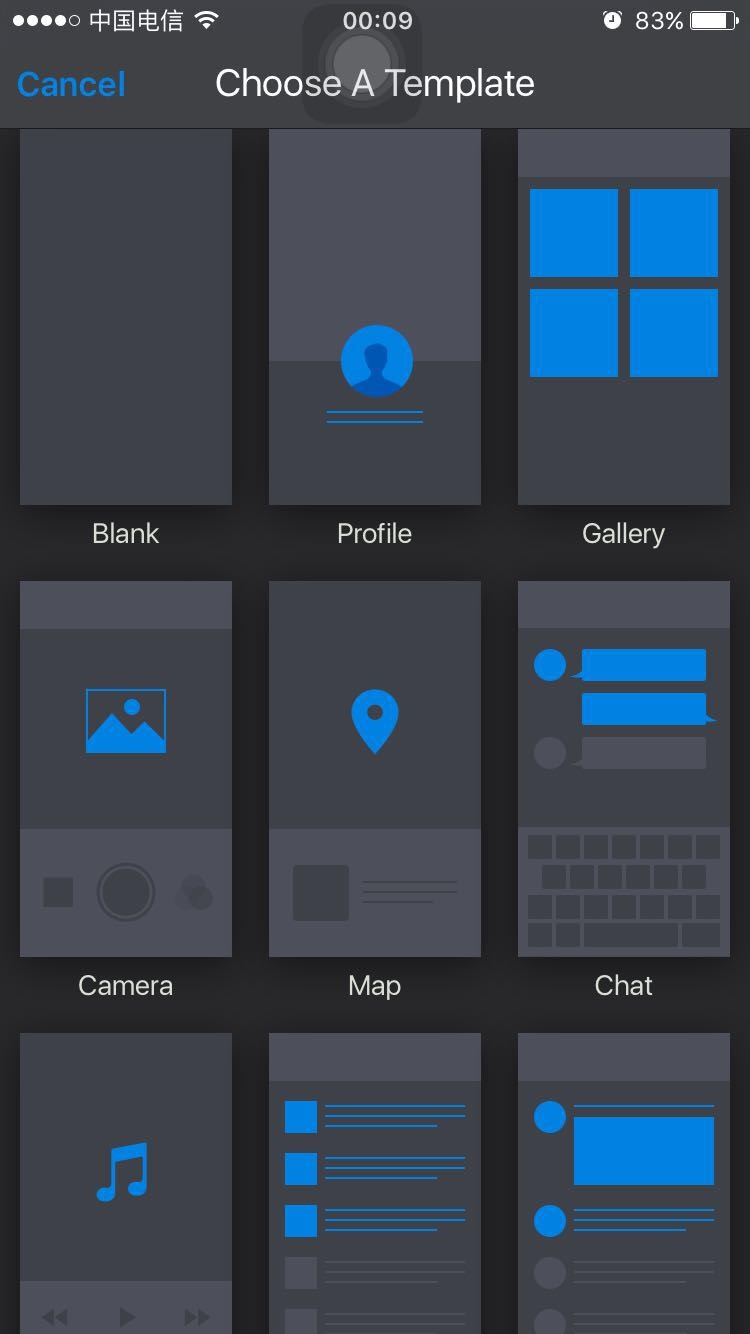Cancel template selection
Viewport: 750px width, 1334px height.
(71, 84)
